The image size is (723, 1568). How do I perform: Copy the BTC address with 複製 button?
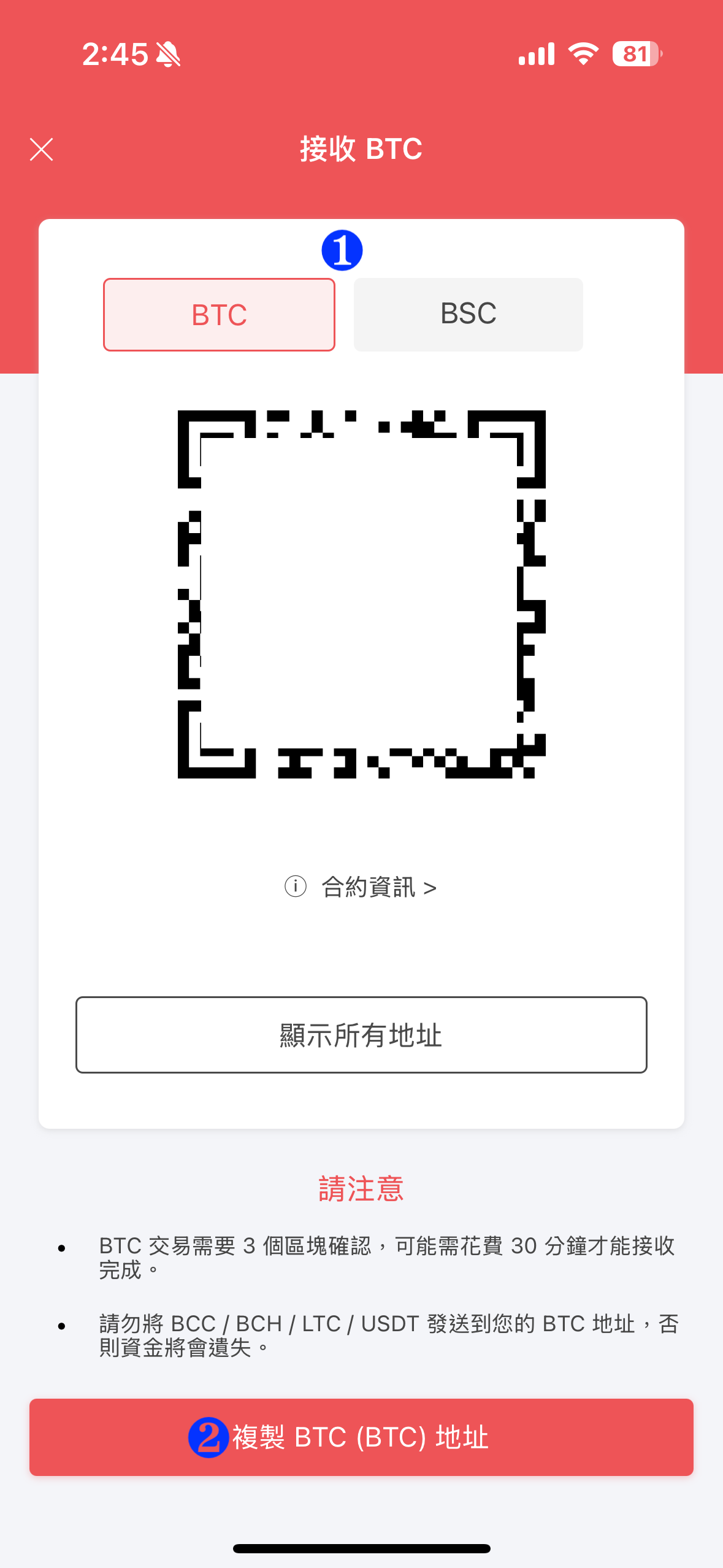coord(361,1437)
